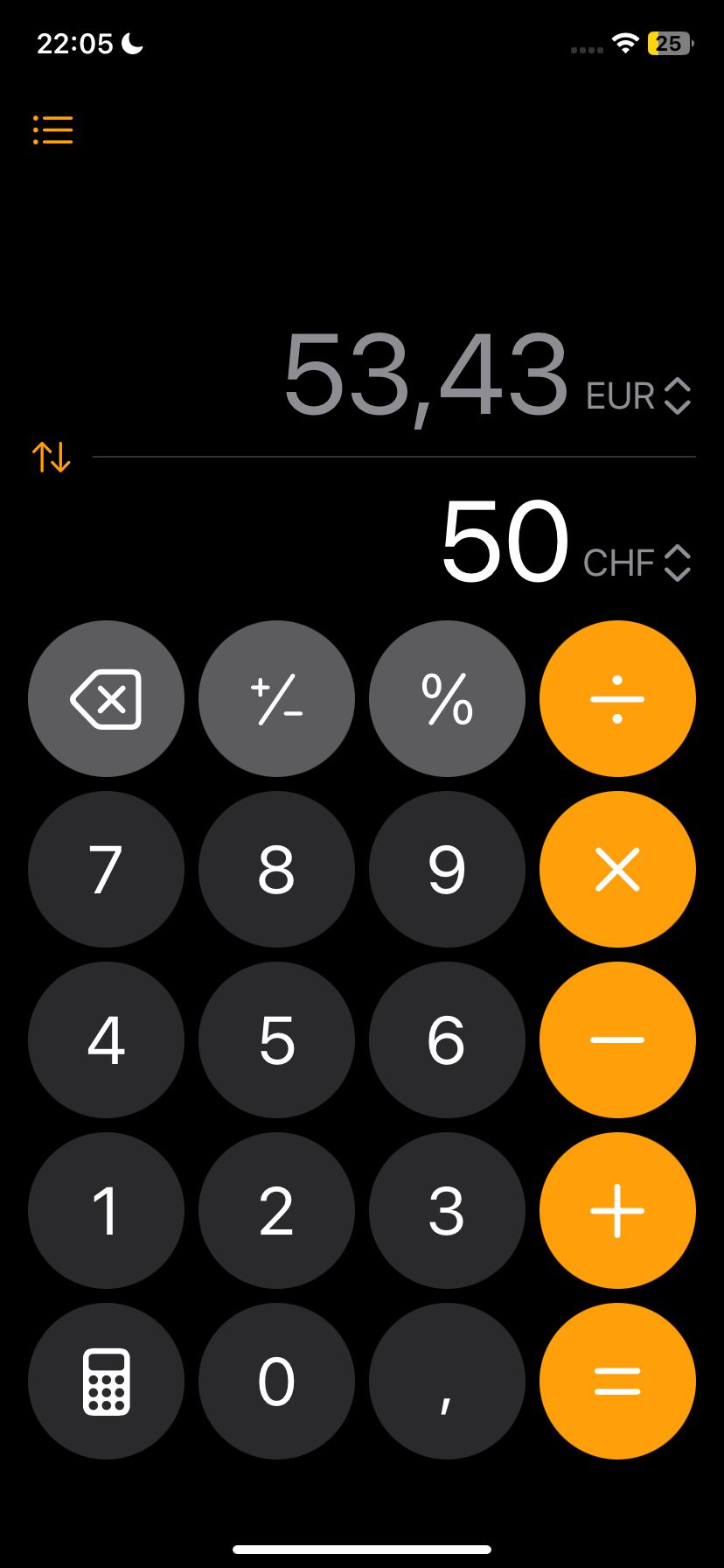724x1568 pixels.
Task: Select the plus operator
Action: pos(617,1210)
